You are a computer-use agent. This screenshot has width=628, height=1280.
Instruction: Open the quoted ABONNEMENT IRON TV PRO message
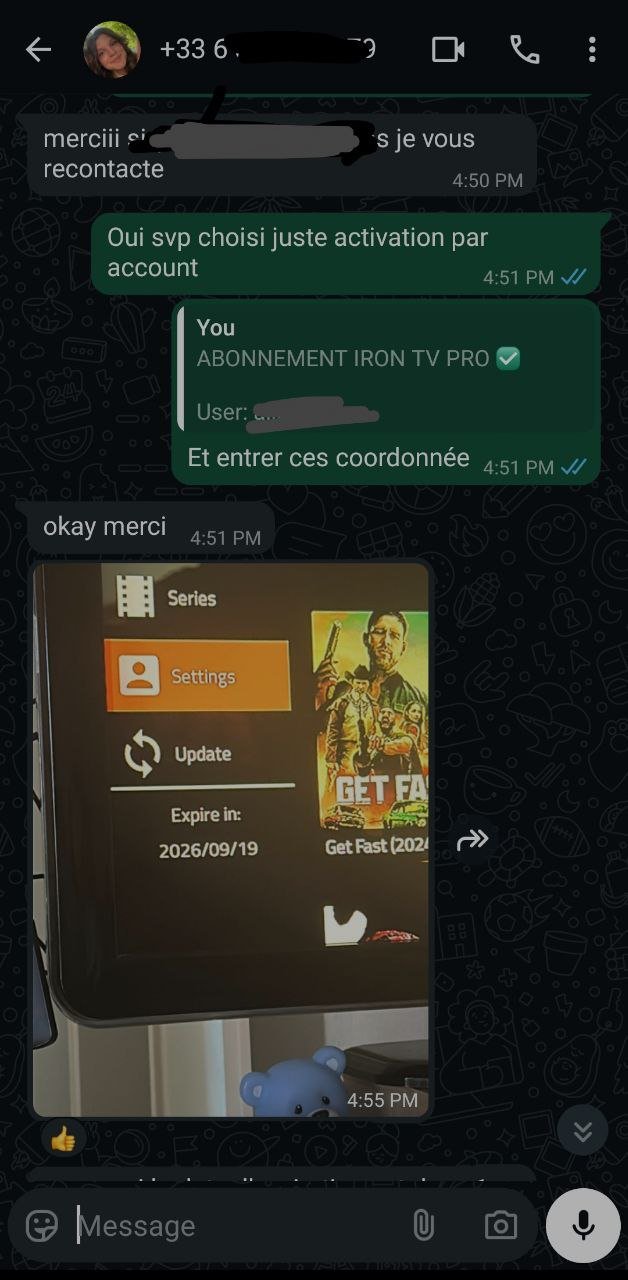pyautogui.click(x=386, y=369)
